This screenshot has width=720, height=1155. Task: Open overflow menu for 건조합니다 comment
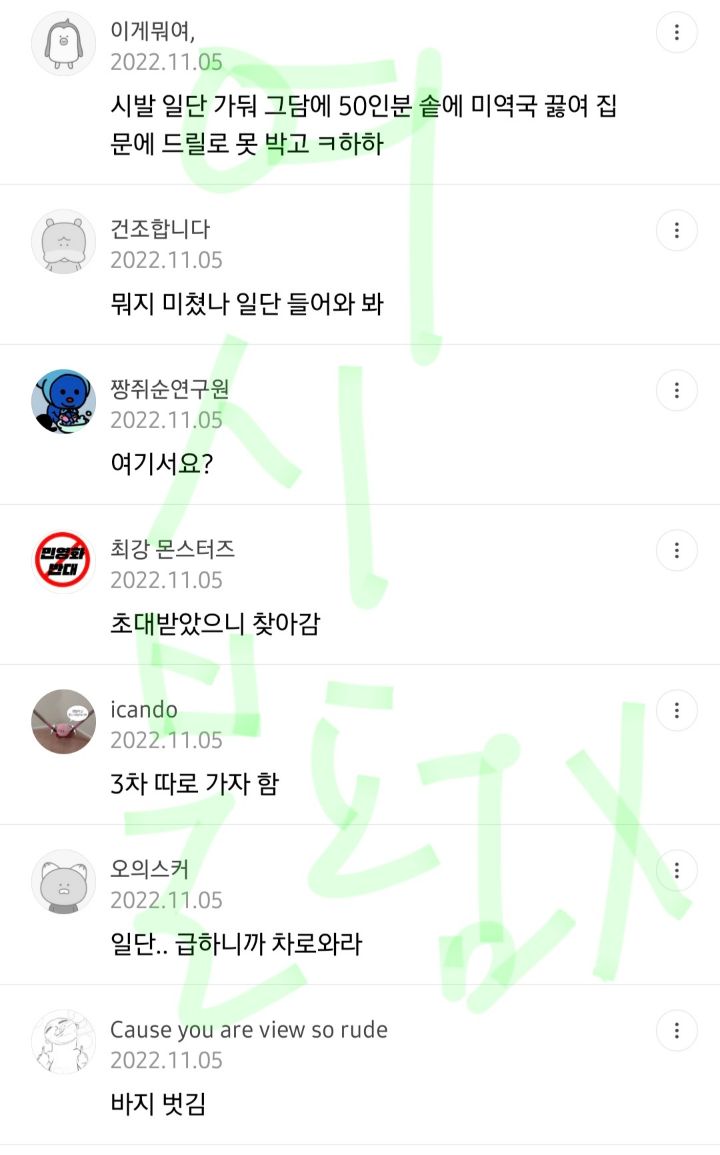point(677,230)
